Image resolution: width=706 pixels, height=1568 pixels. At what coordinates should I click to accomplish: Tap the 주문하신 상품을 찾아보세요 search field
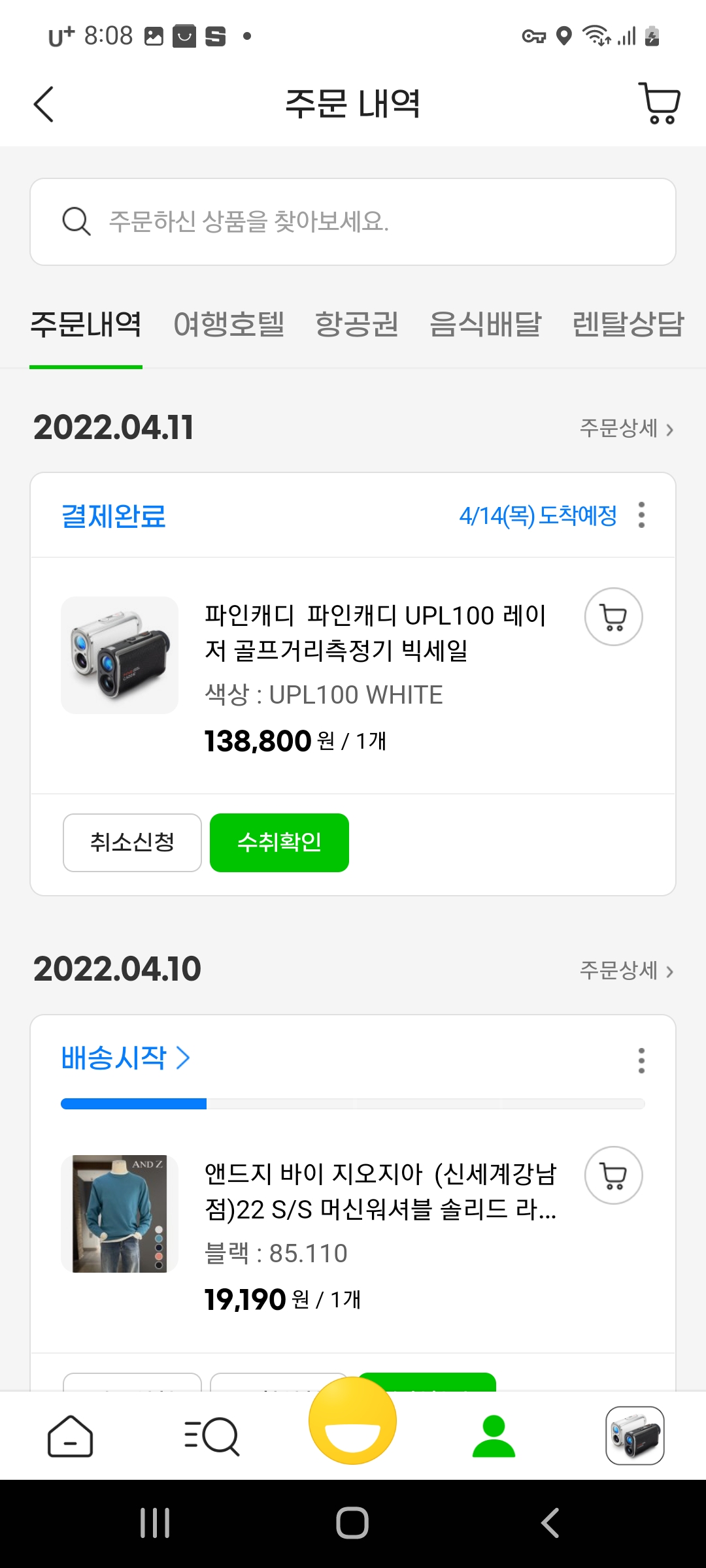[353, 222]
